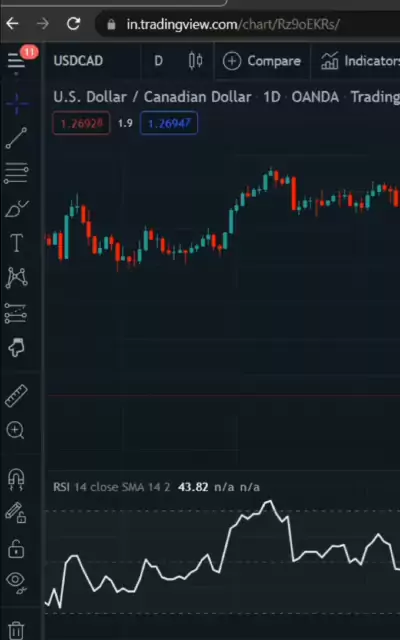Tap the red 1.26928 sell price button
Image resolution: width=400 pixels, height=640 pixels.
81,123
